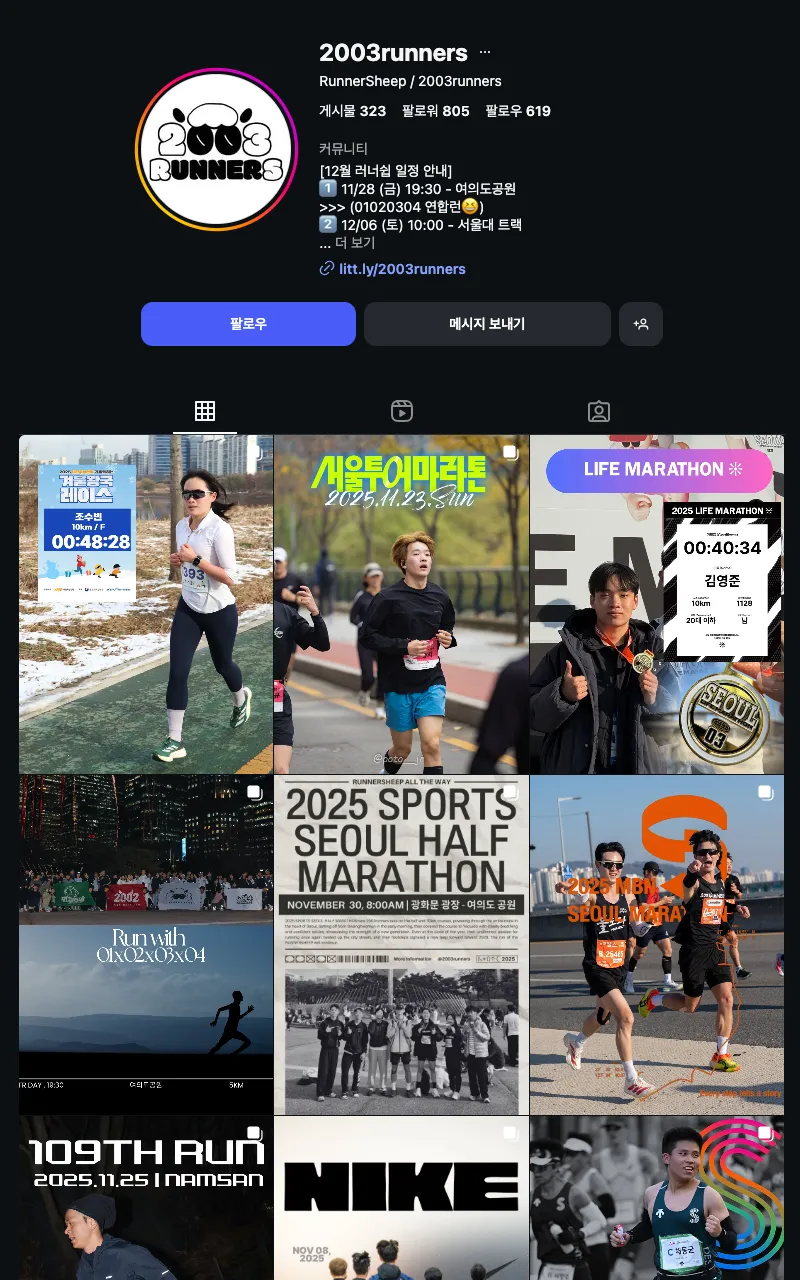Open profile options via the three-dot icon

486,51
